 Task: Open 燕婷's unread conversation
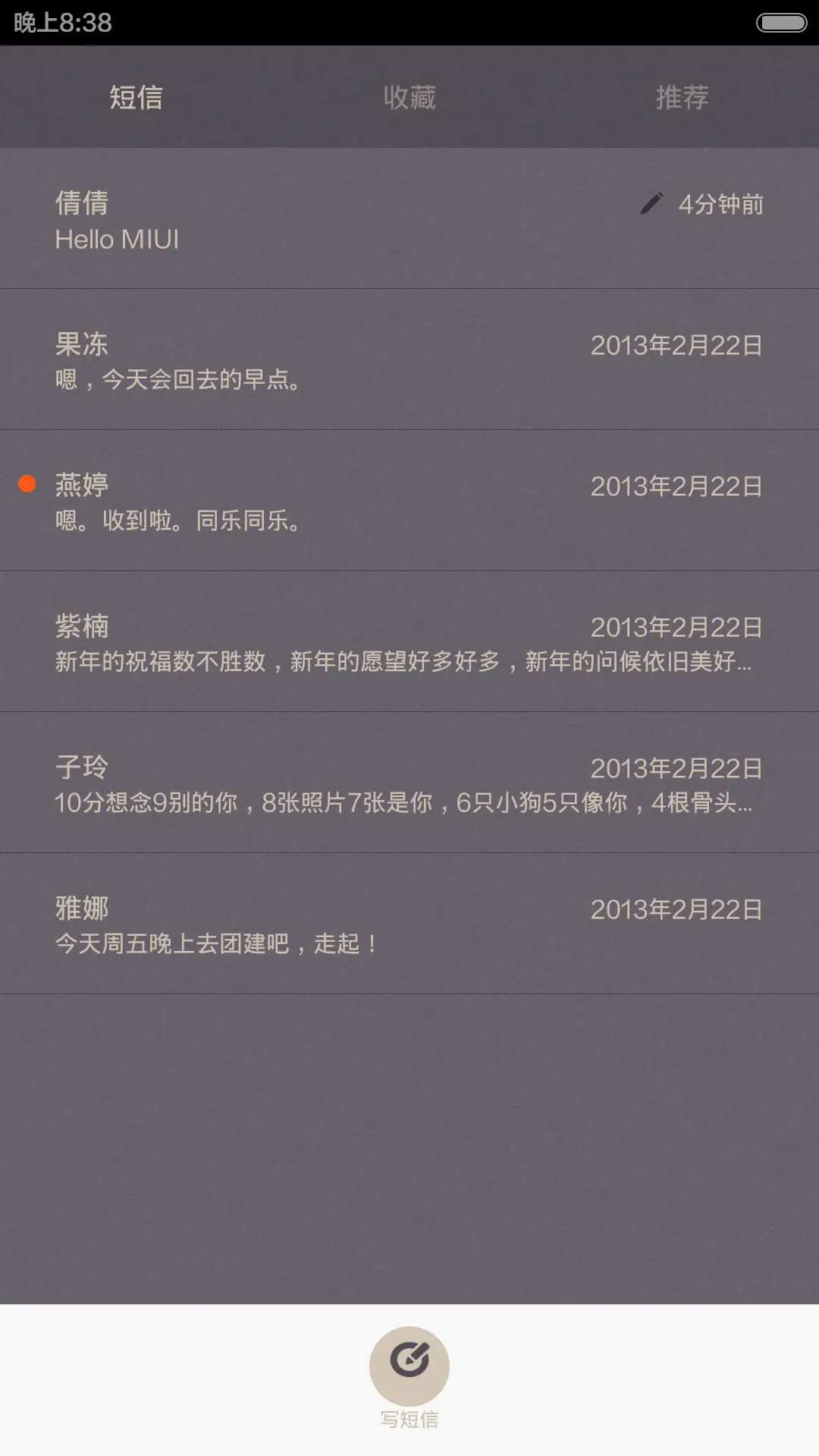pyautogui.click(x=303, y=500)
